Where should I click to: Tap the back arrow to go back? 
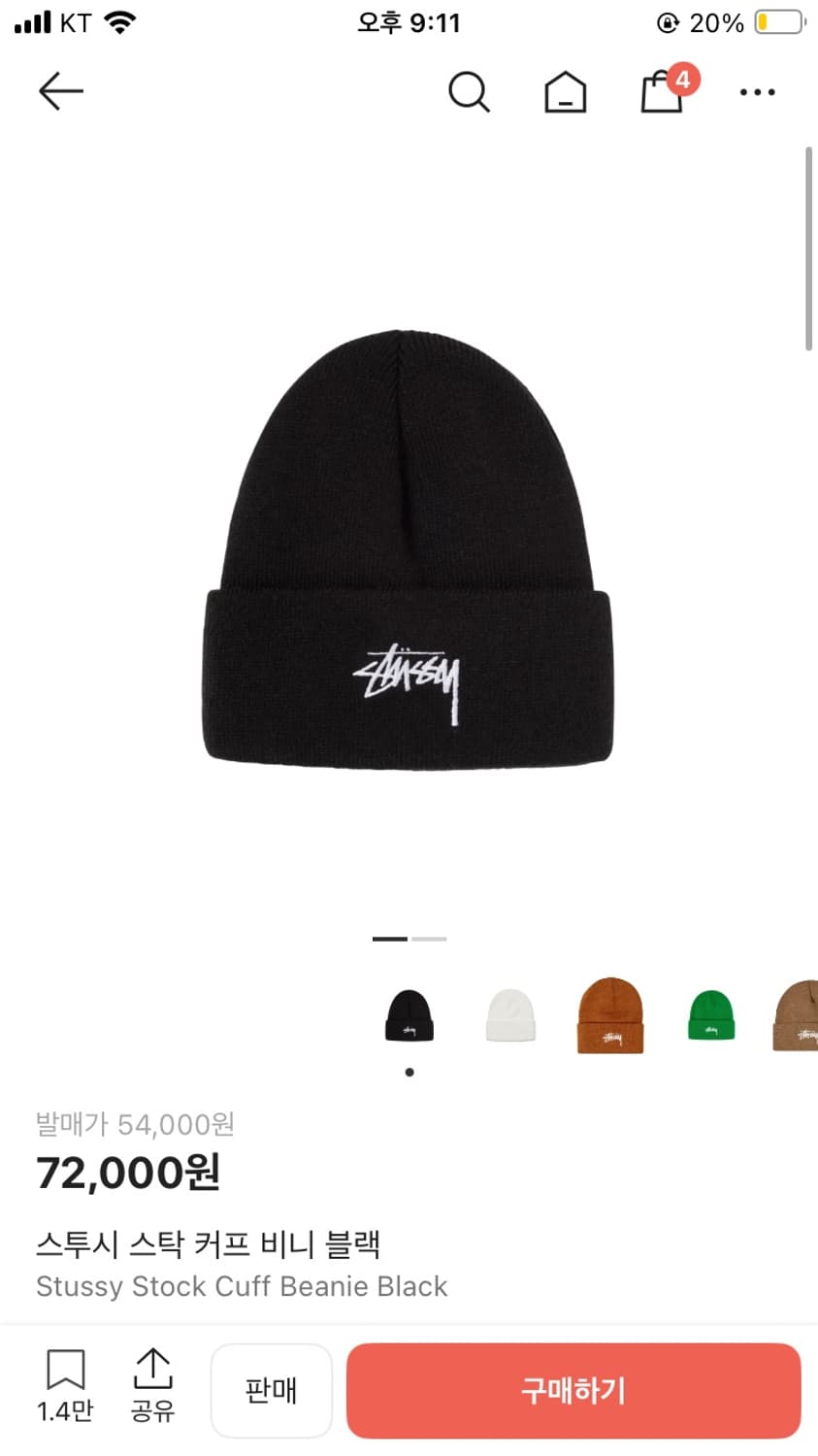(x=60, y=91)
